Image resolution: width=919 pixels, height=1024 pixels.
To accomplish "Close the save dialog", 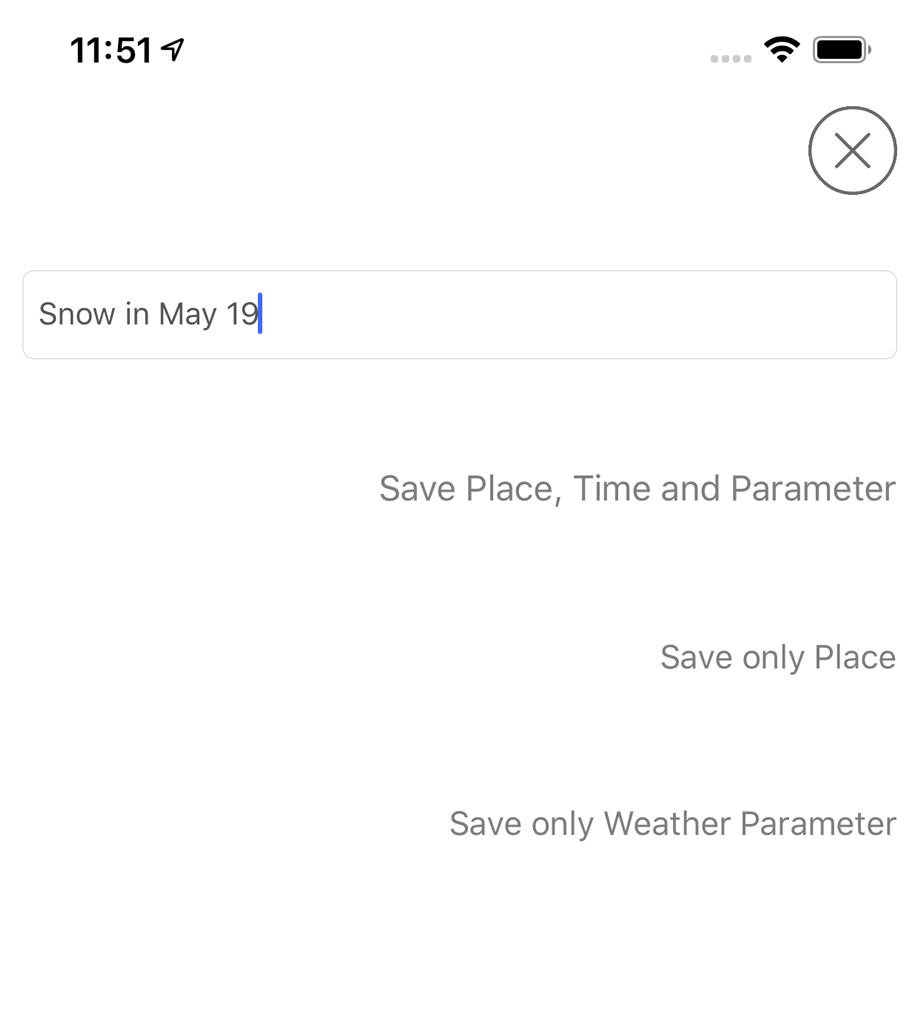I will coord(852,151).
